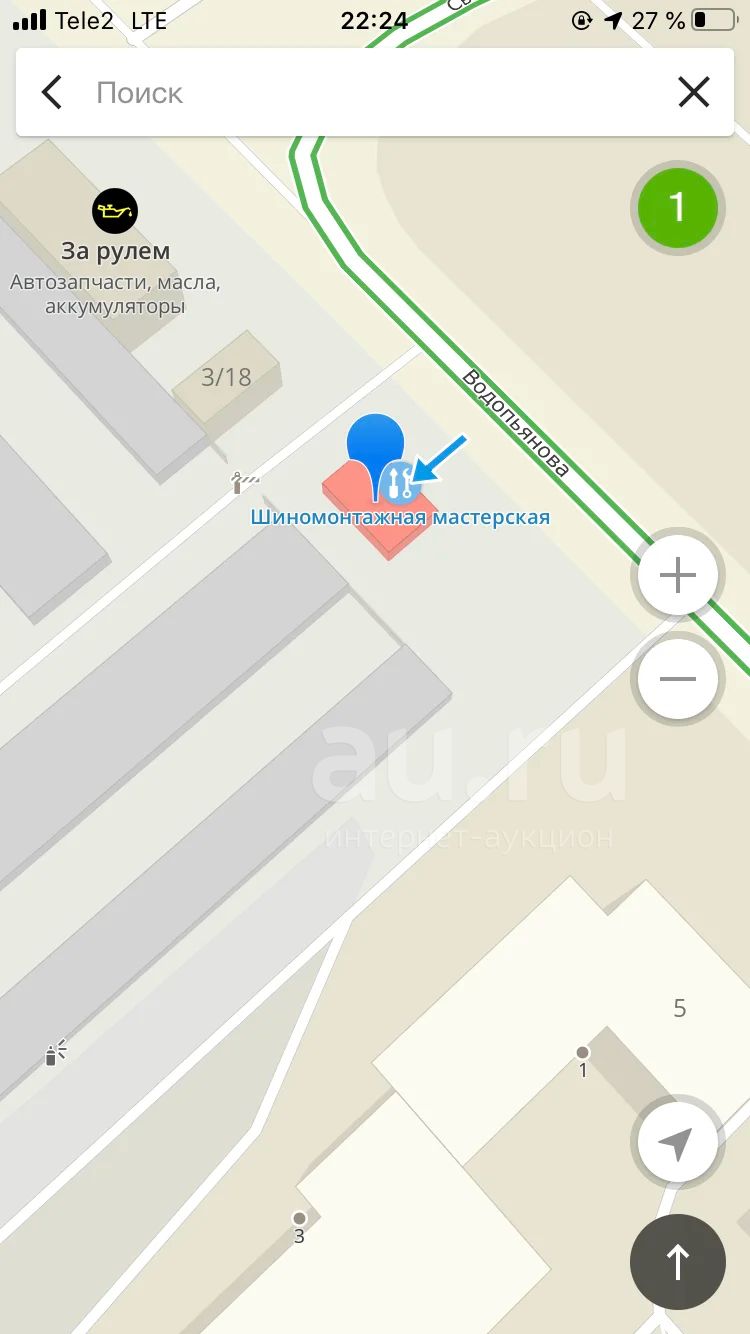
Task: Open the dark up-arrow button
Action: (x=678, y=1262)
